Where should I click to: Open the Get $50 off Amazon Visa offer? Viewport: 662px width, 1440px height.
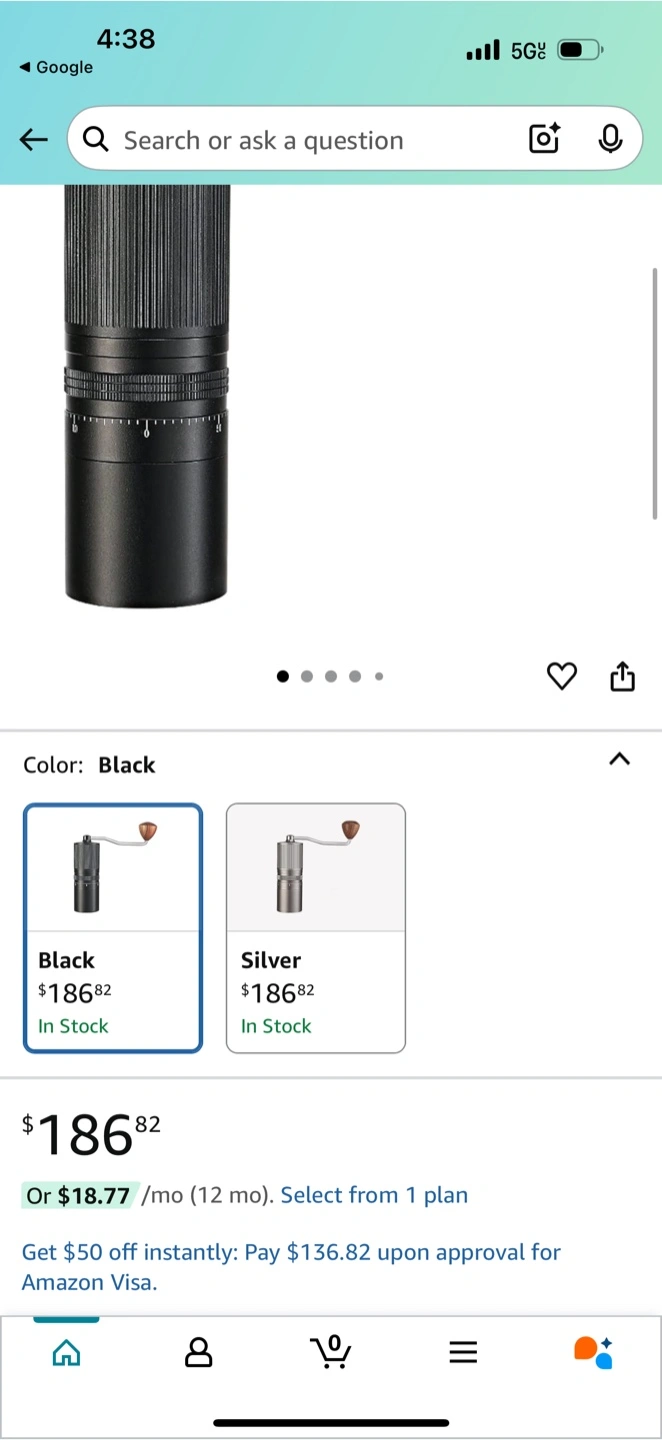pyautogui.click(x=291, y=1267)
